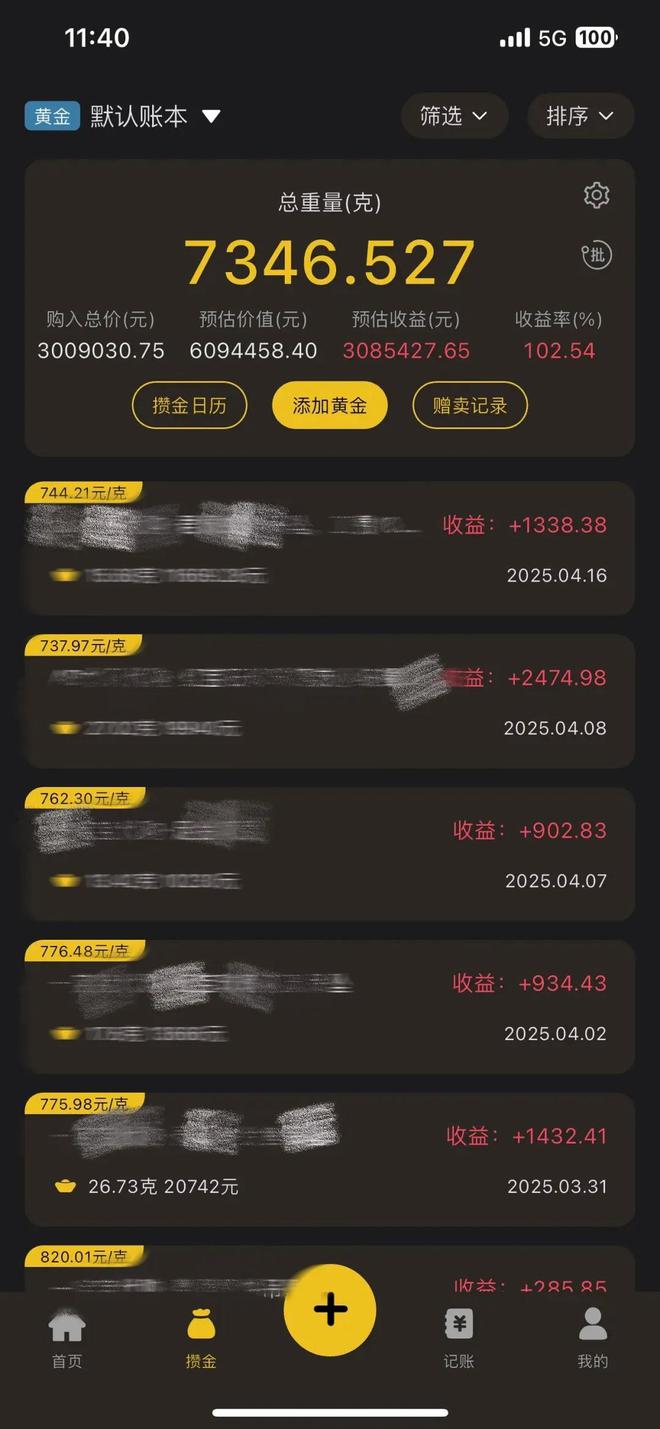Open the gold record dated 2025.04.07
Image resolution: width=660 pixels, height=1429 pixels.
(x=329, y=855)
